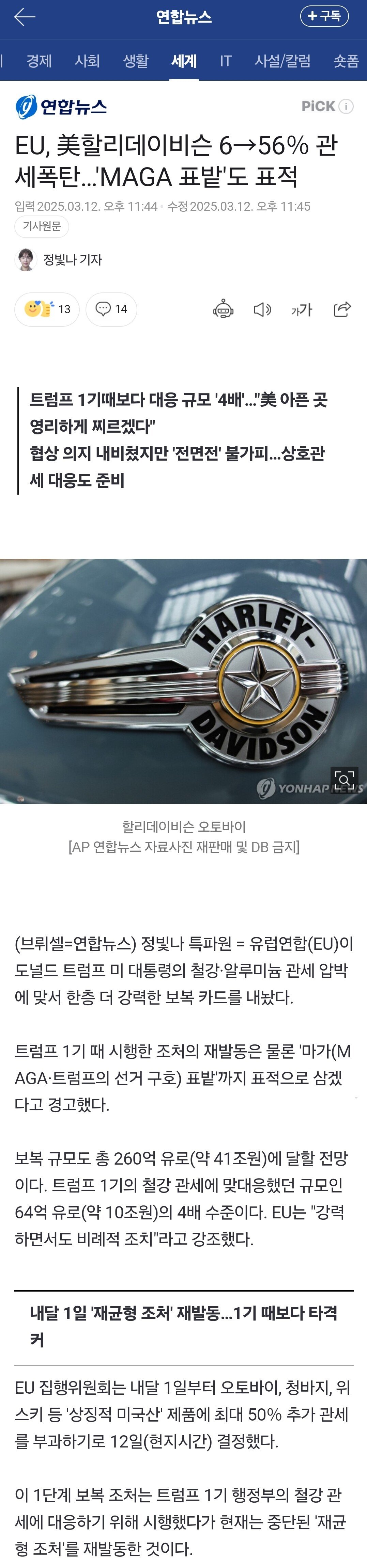Change font size with 가가 icon

point(301,309)
